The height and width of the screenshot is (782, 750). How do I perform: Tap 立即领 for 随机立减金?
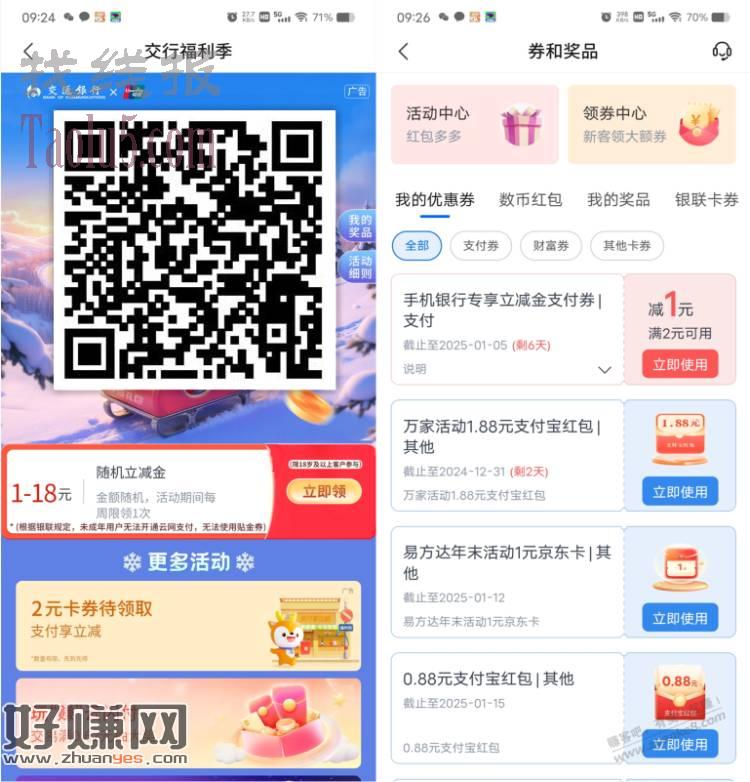pyautogui.click(x=324, y=492)
